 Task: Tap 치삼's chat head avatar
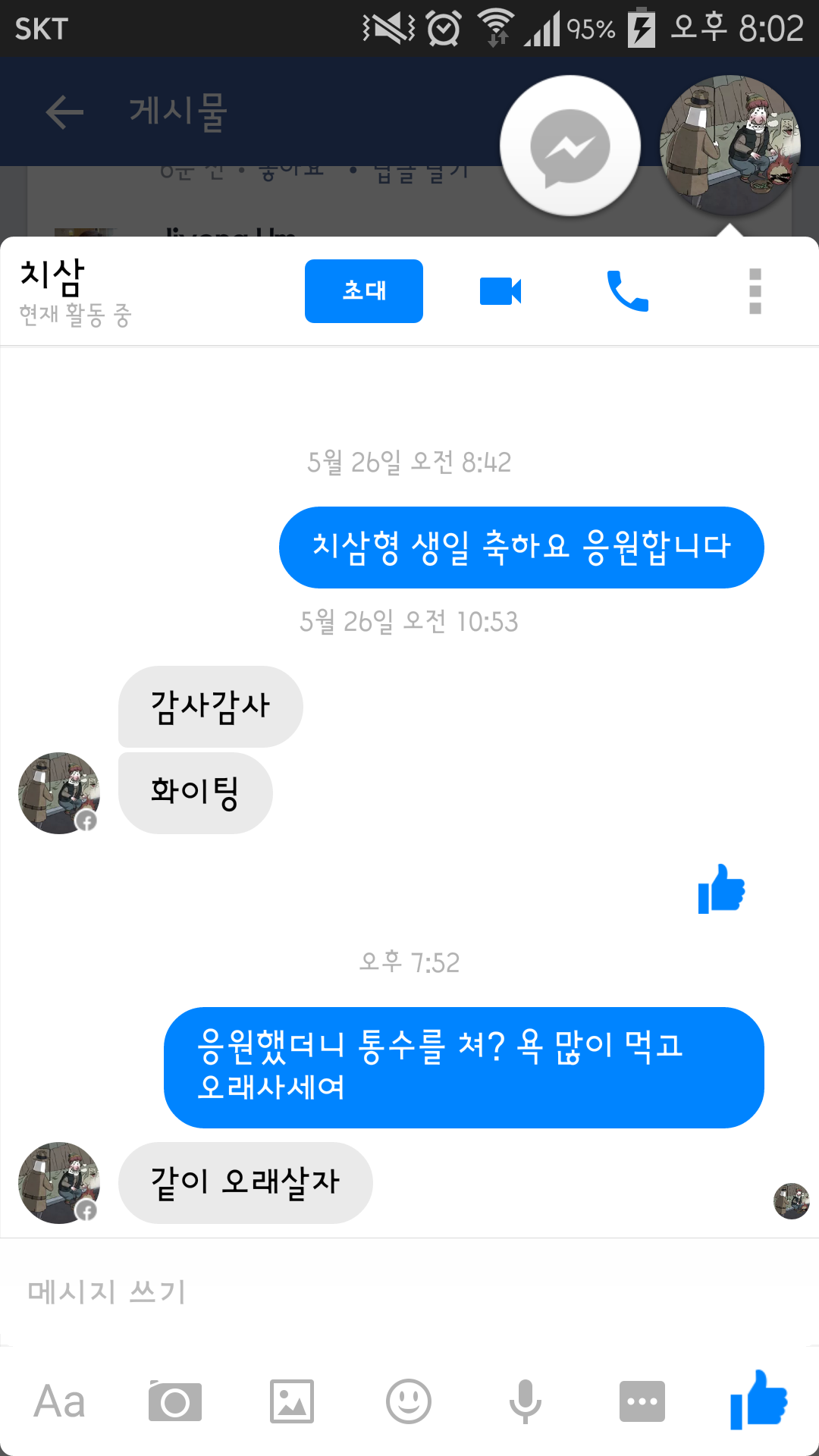(x=730, y=146)
